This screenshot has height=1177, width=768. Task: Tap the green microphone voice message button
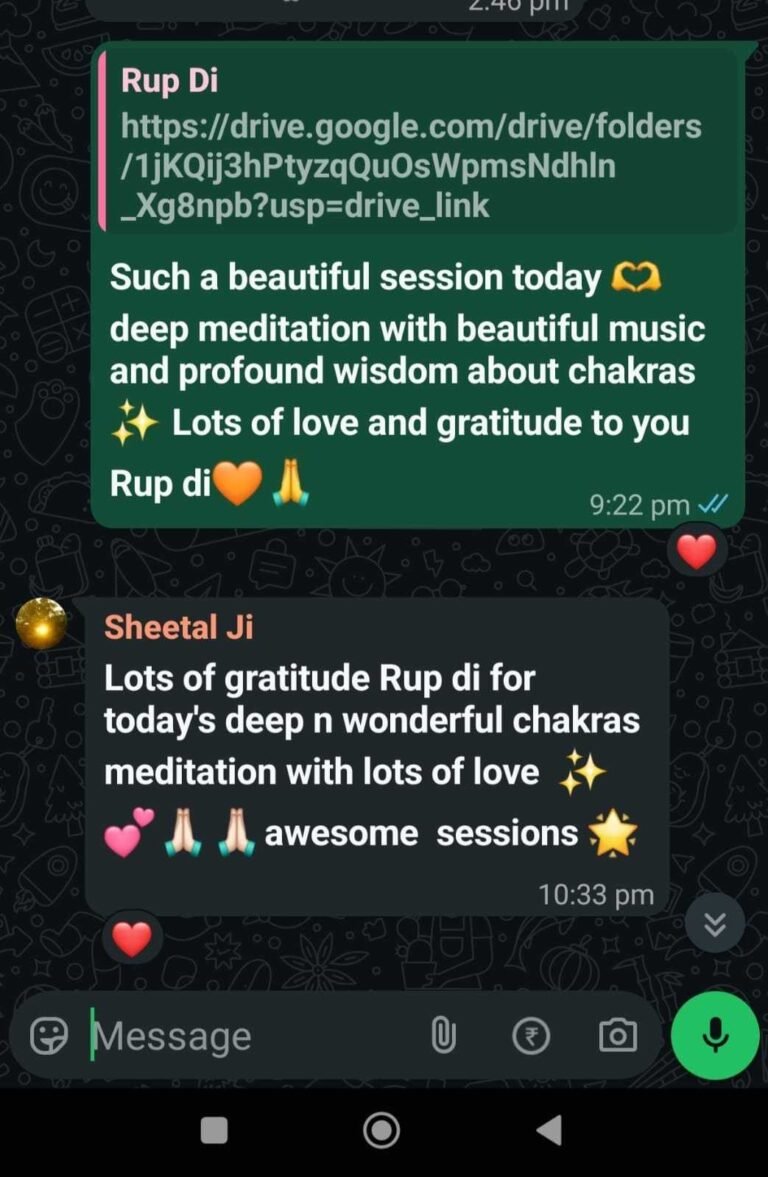pos(715,1036)
